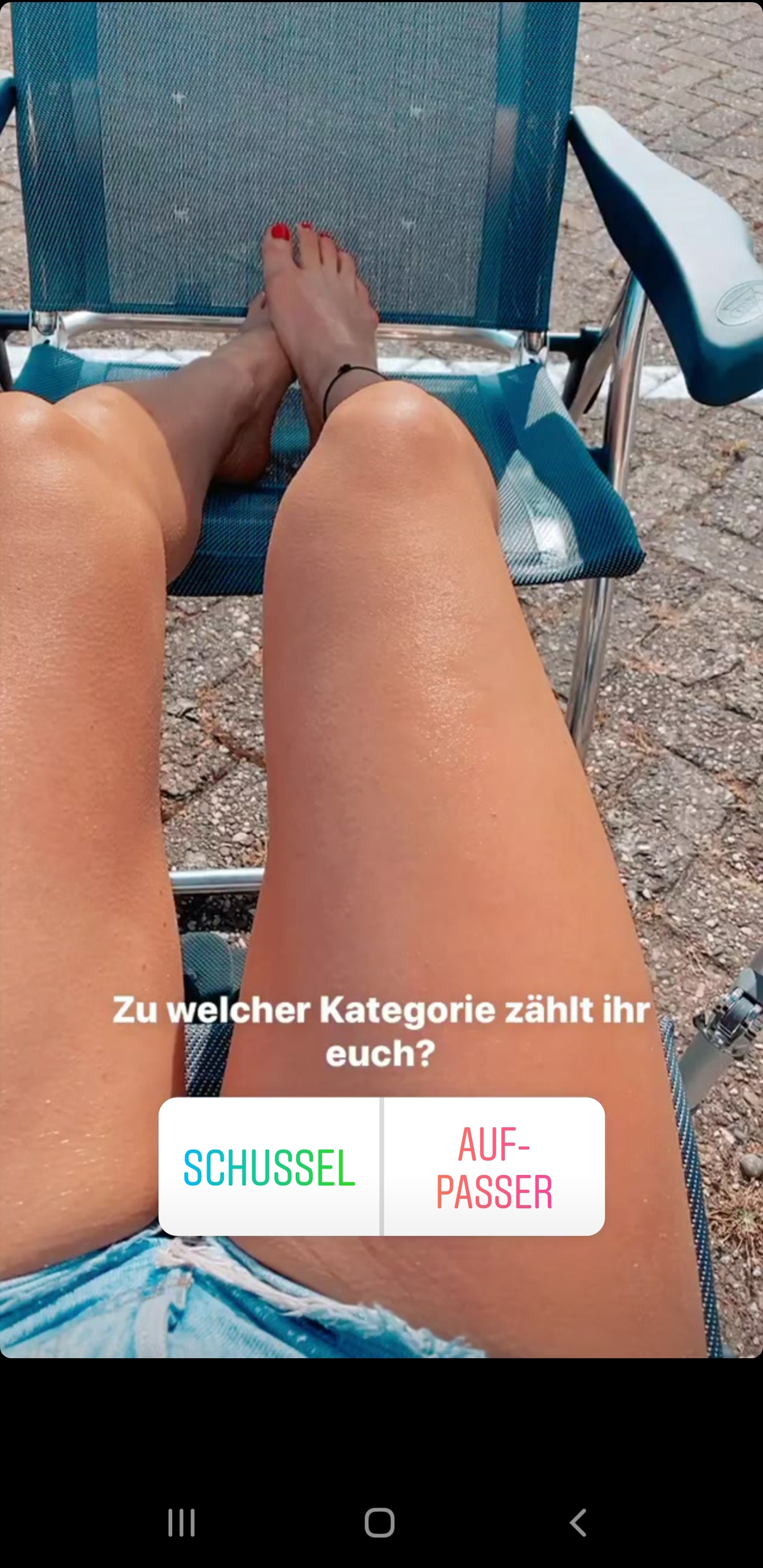Tap the system home button
This screenshot has height=1568, width=763.
point(379,1522)
